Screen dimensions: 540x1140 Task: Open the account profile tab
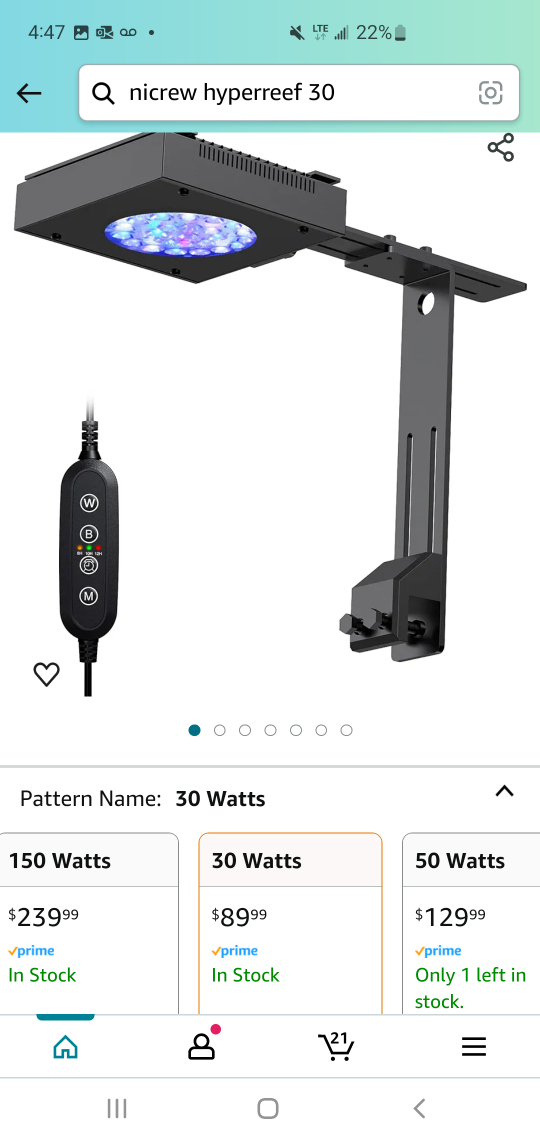point(201,1046)
